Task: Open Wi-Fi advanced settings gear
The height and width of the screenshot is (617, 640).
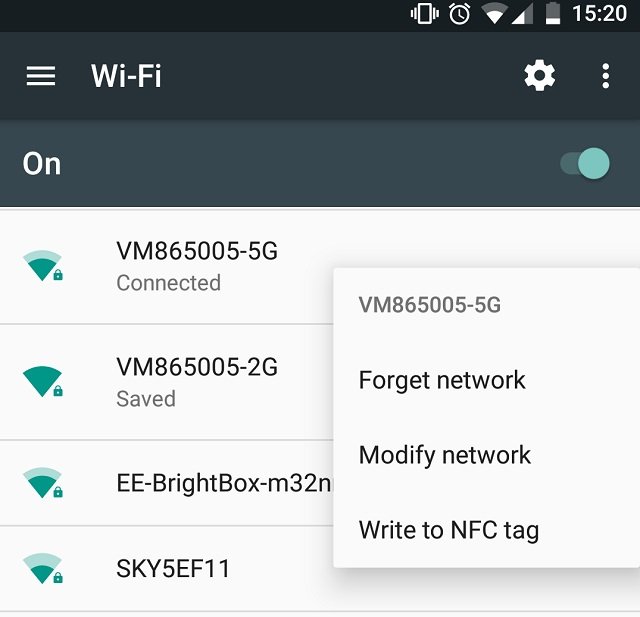Action: [539, 76]
